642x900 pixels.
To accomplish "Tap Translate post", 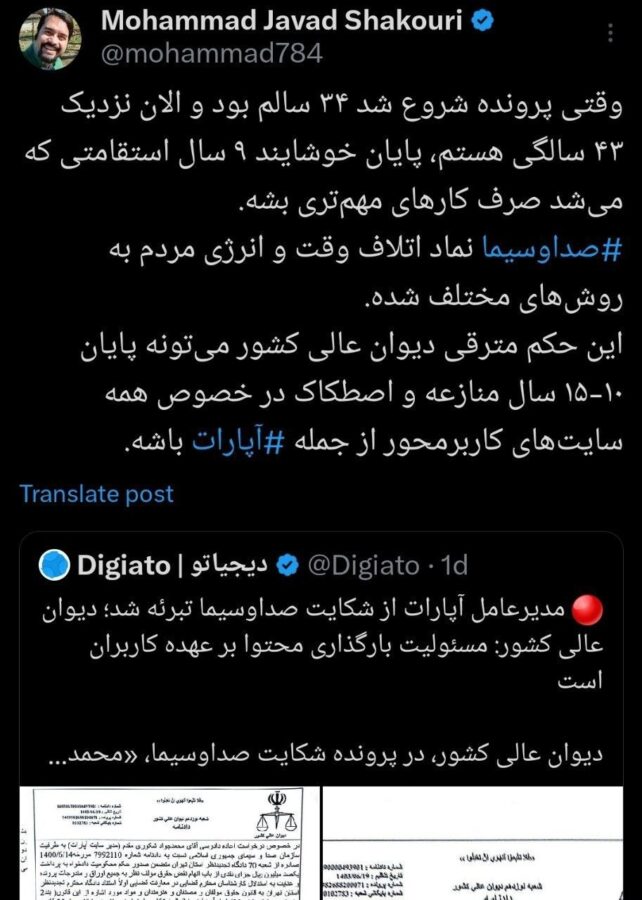I will tap(97, 493).
